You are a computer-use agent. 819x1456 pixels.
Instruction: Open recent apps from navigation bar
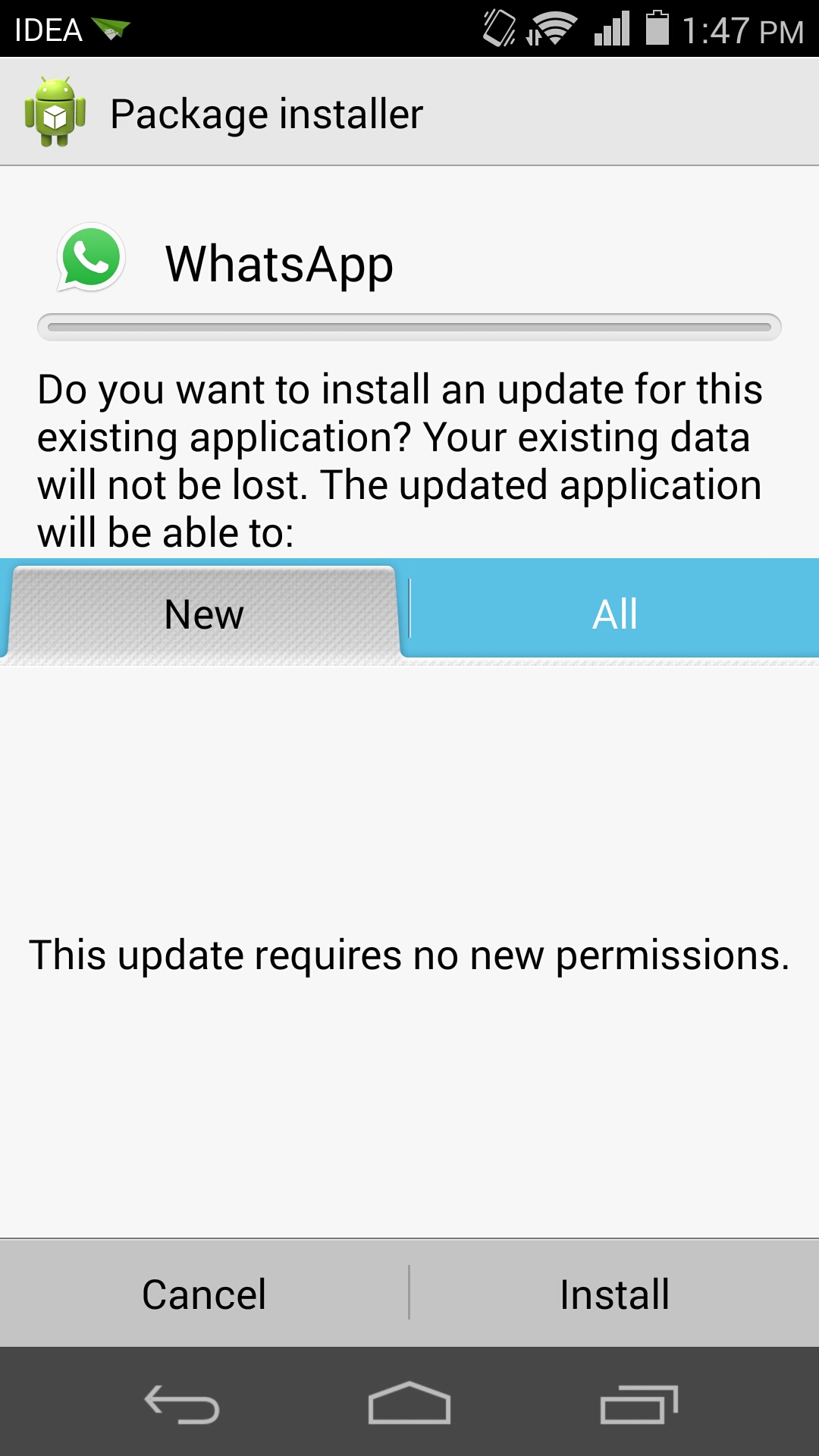click(639, 1404)
